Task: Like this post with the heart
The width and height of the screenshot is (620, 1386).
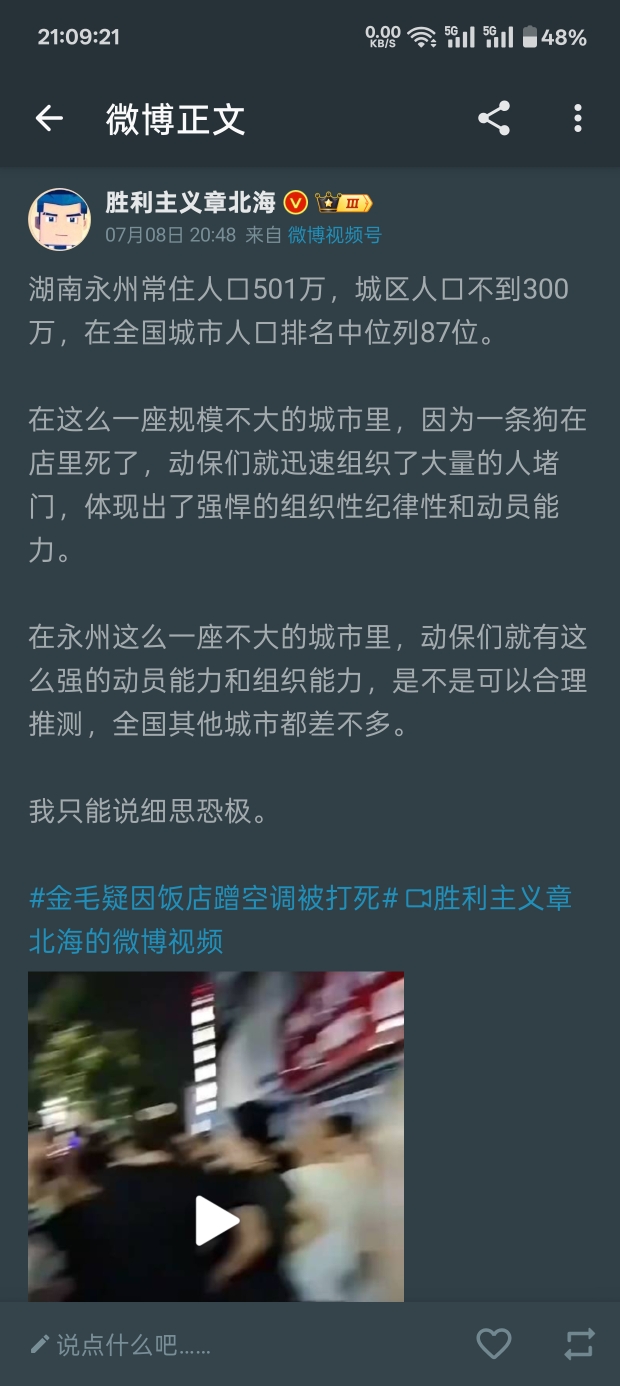Action: tap(493, 1343)
